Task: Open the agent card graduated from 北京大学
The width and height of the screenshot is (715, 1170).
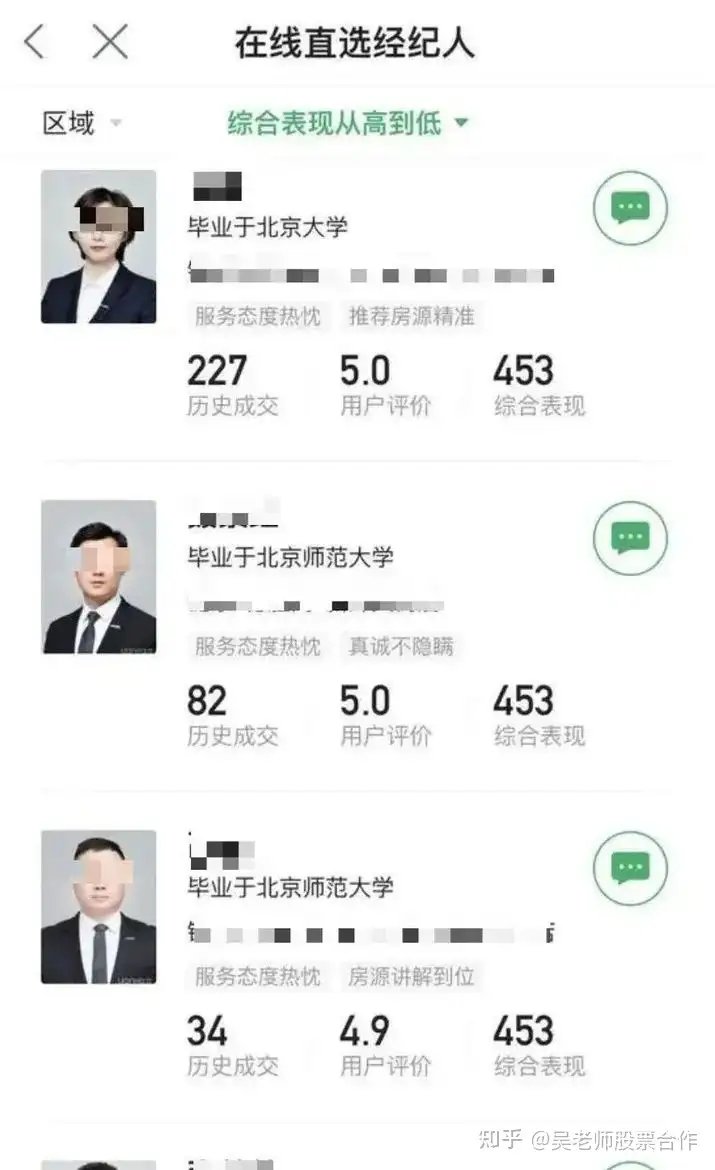Action: [x=358, y=298]
